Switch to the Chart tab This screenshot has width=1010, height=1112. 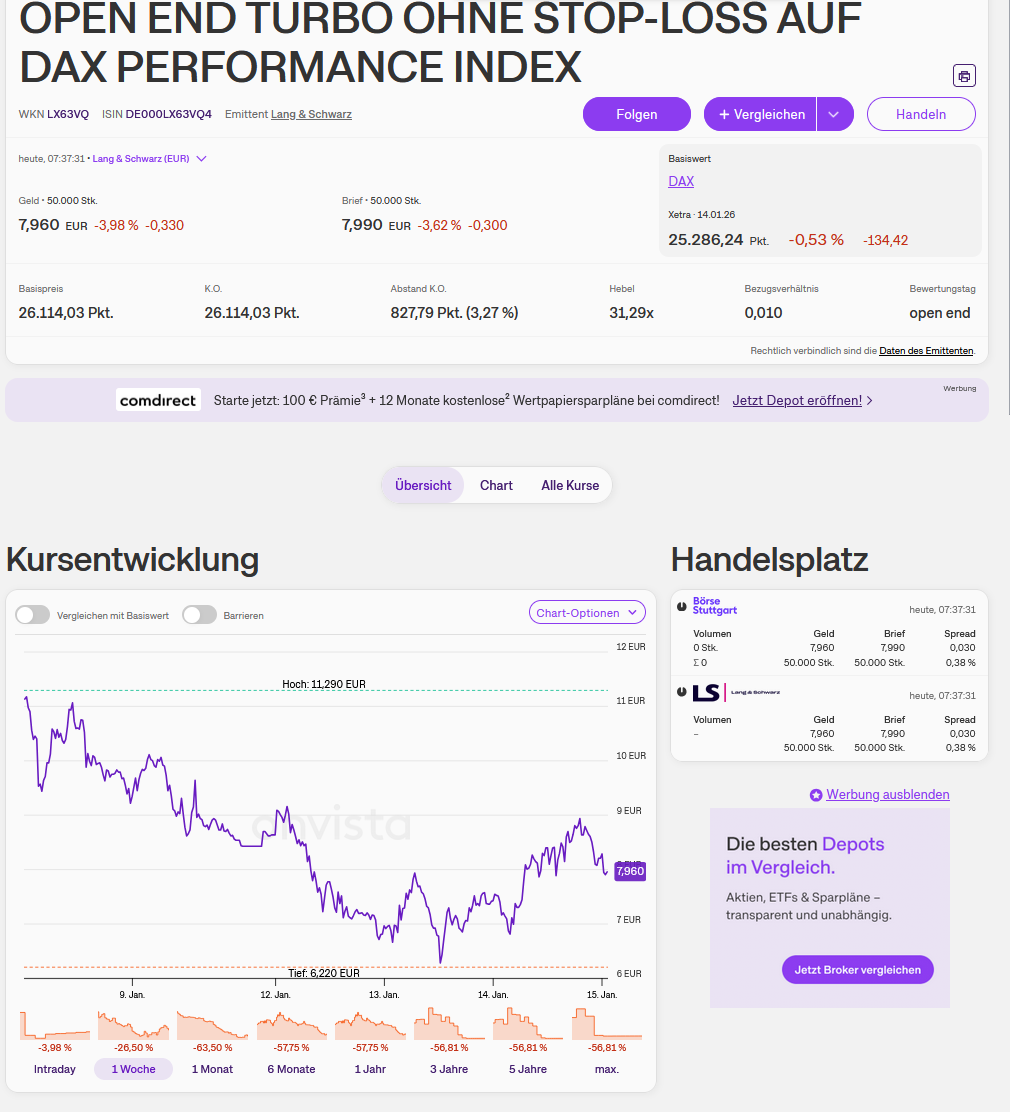pos(496,485)
